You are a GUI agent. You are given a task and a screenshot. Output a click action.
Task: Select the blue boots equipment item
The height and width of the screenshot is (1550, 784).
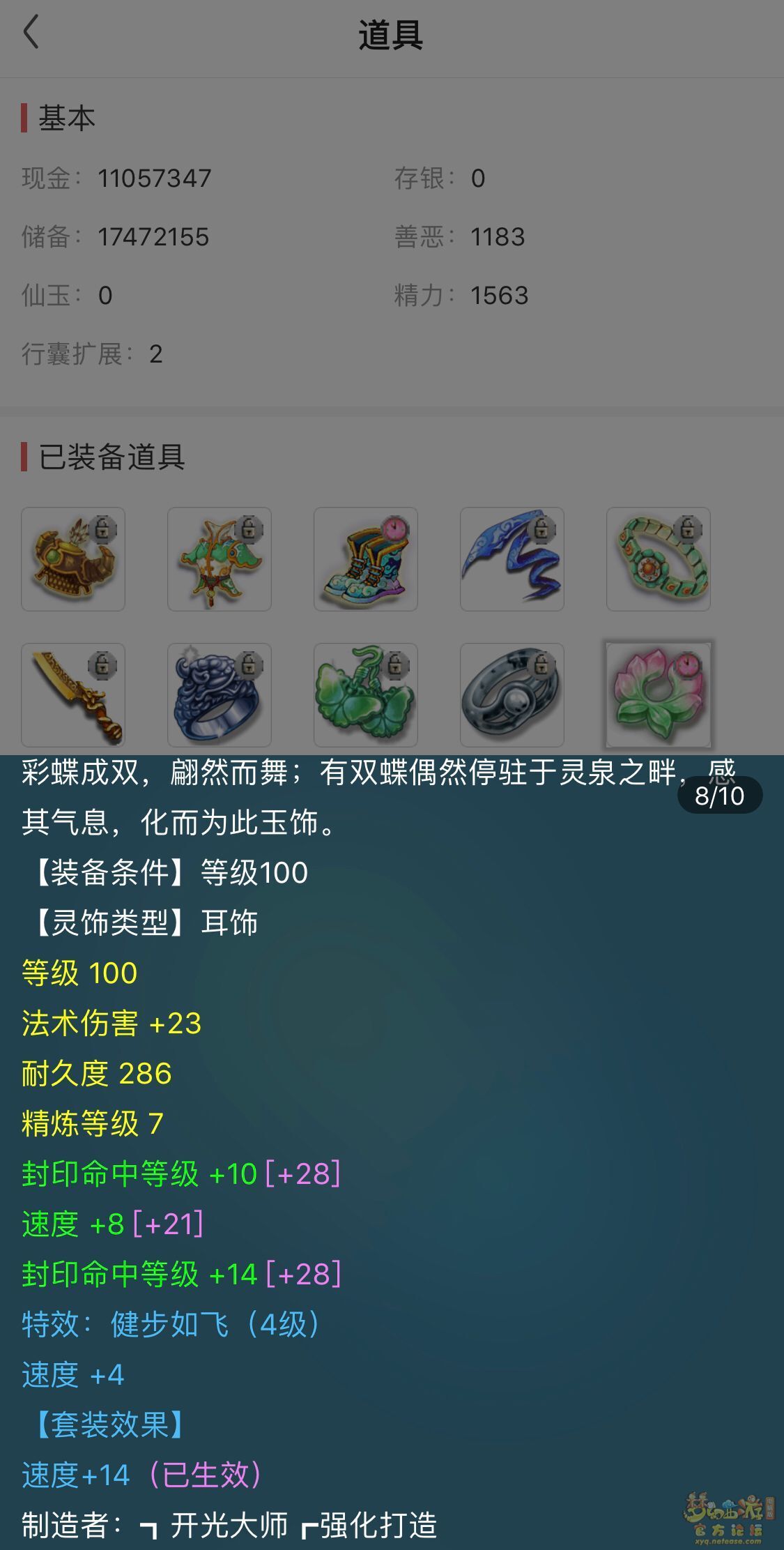366,559
